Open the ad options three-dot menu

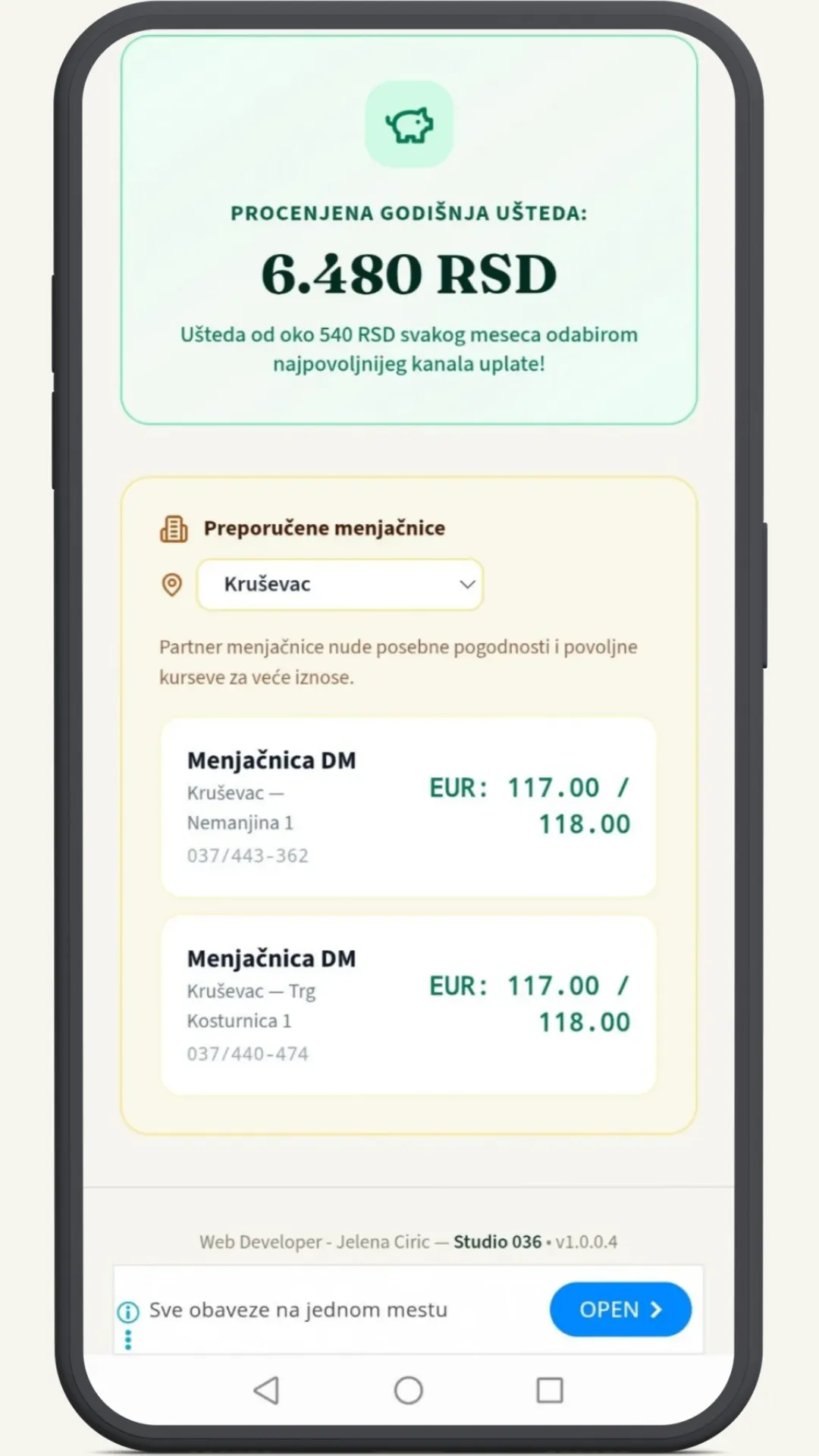point(127,1339)
